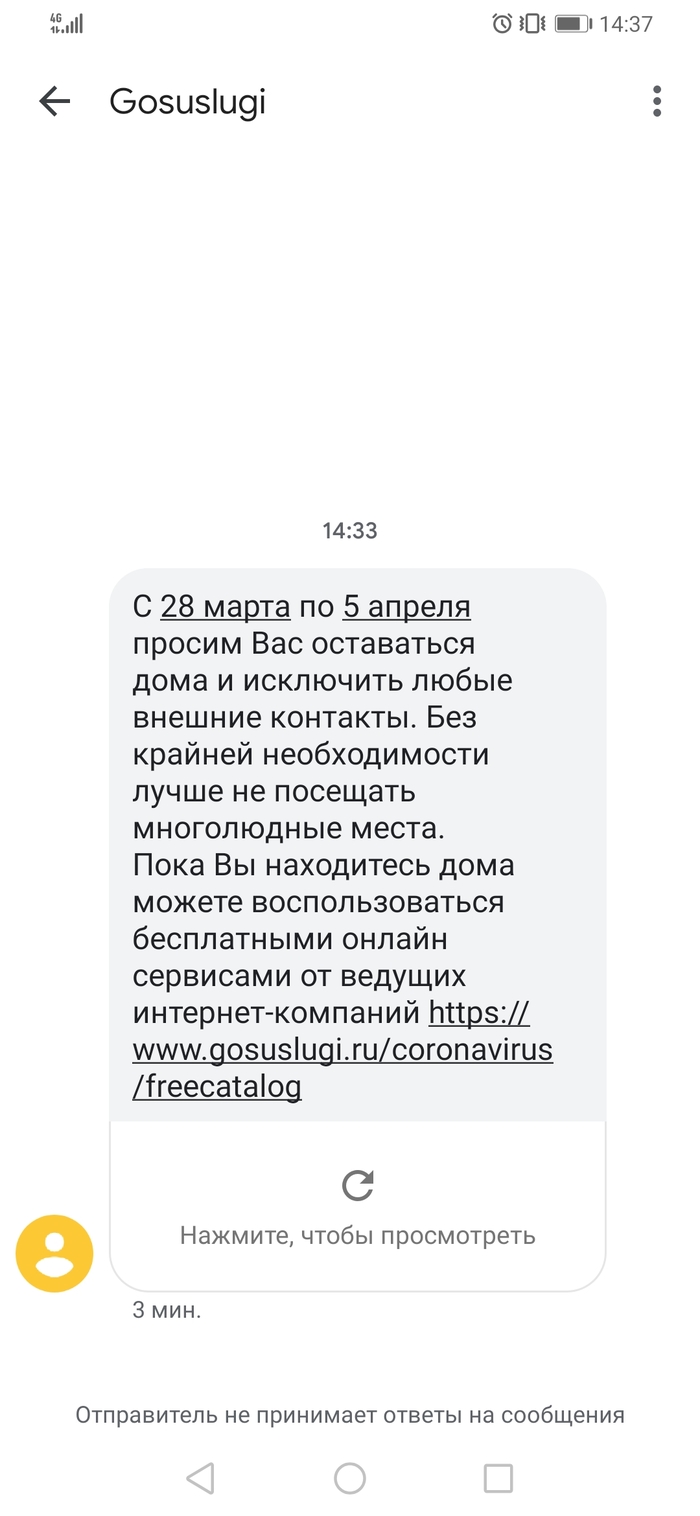700x1516 pixels.
Task: Open the yellow sender contact avatar
Action: [55, 1253]
